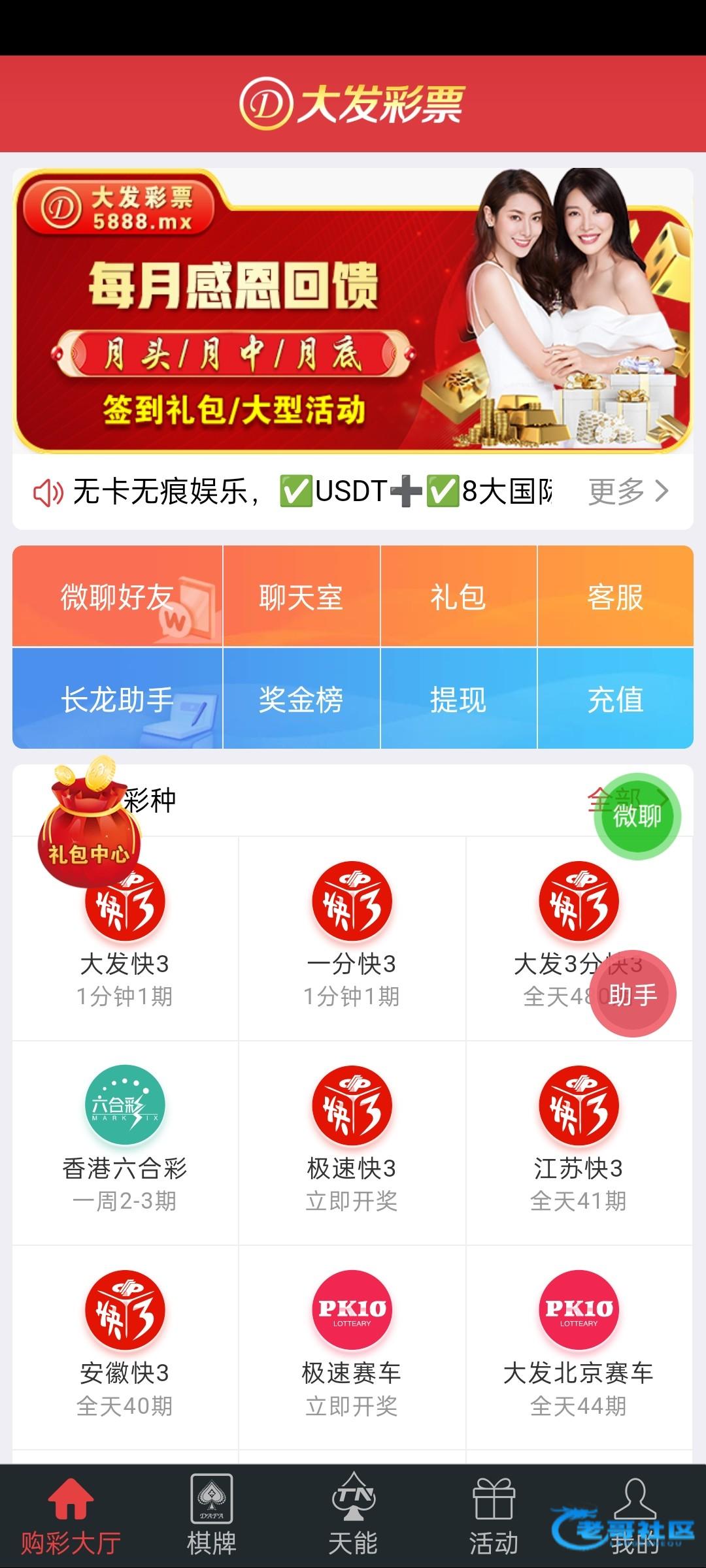Tap 更多 to view more announcements
706x1568 pixels.
pos(628,491)
